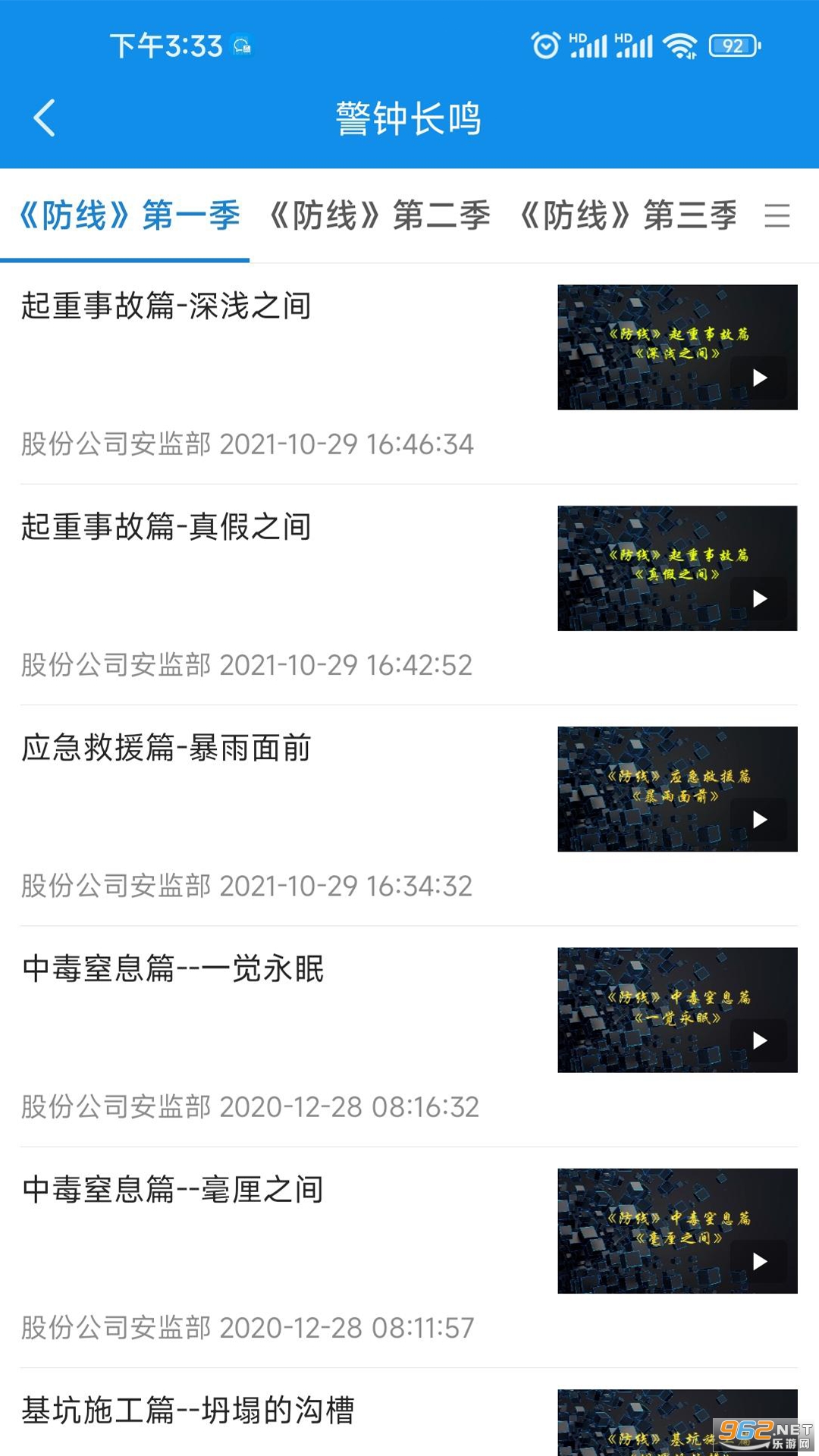This screenshot has width=819, height=1456.
Task: Switch to 《防线》第三季 tab
Action: pyautogui.click(x=629, y=215)
